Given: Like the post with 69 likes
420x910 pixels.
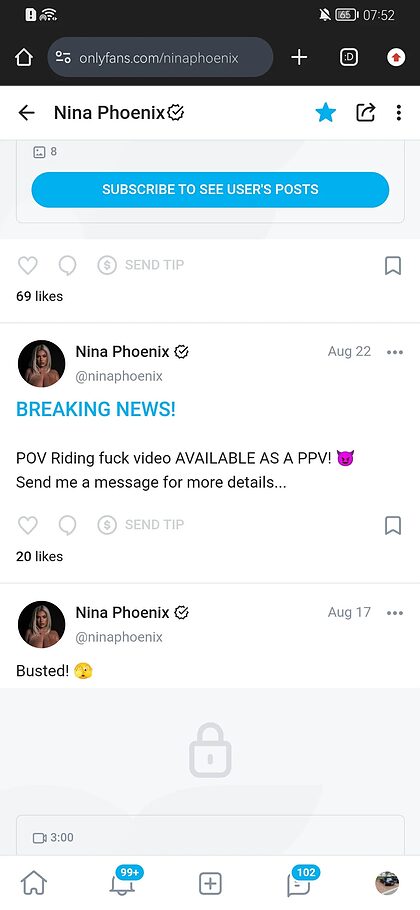Looking at the screenshot, I should (28, 265).
